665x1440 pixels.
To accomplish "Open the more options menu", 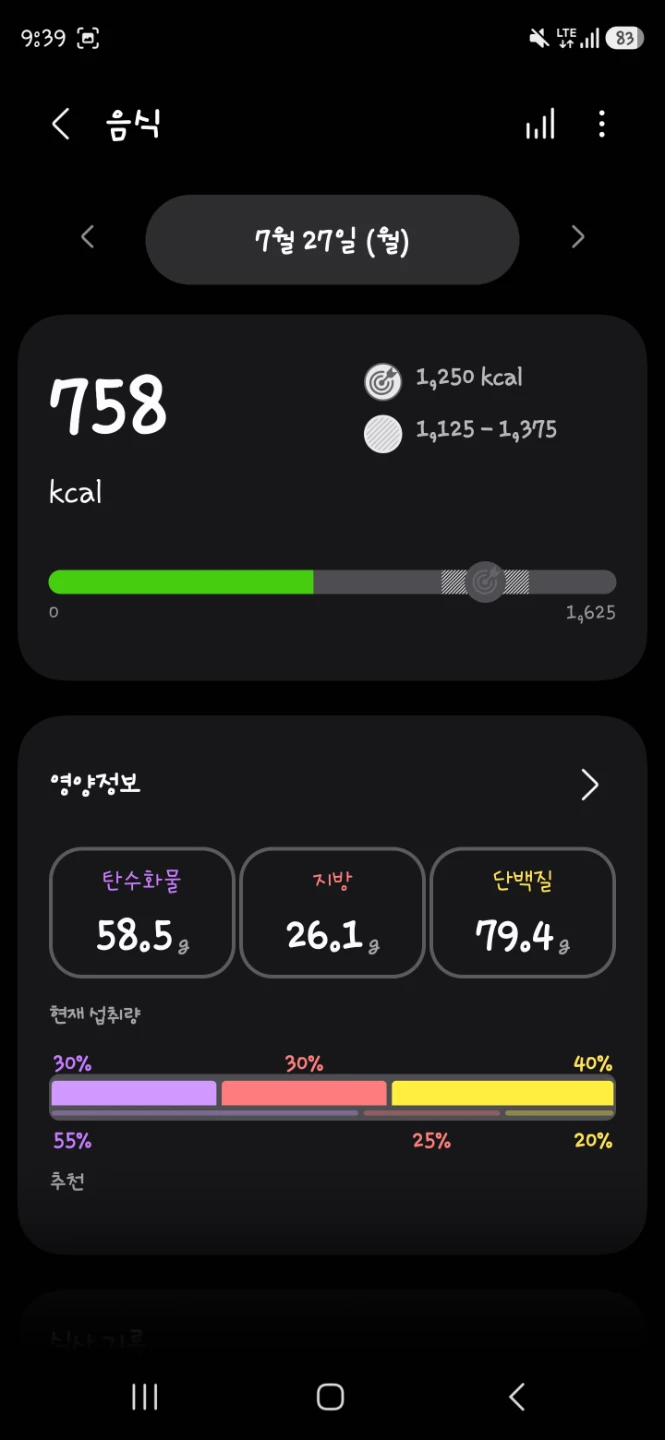I will [x=601, y=124].
